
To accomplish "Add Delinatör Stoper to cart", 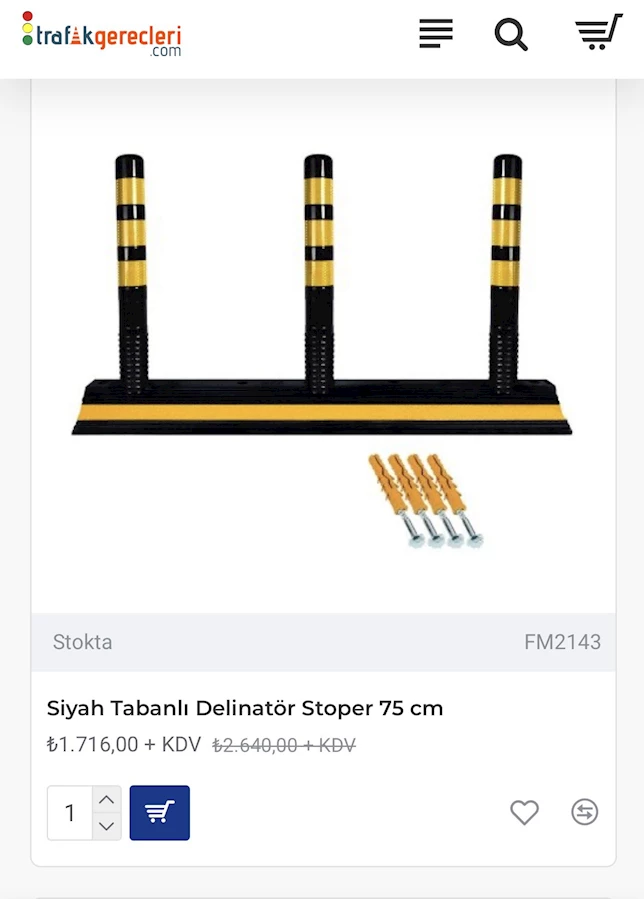I will 159,813.
